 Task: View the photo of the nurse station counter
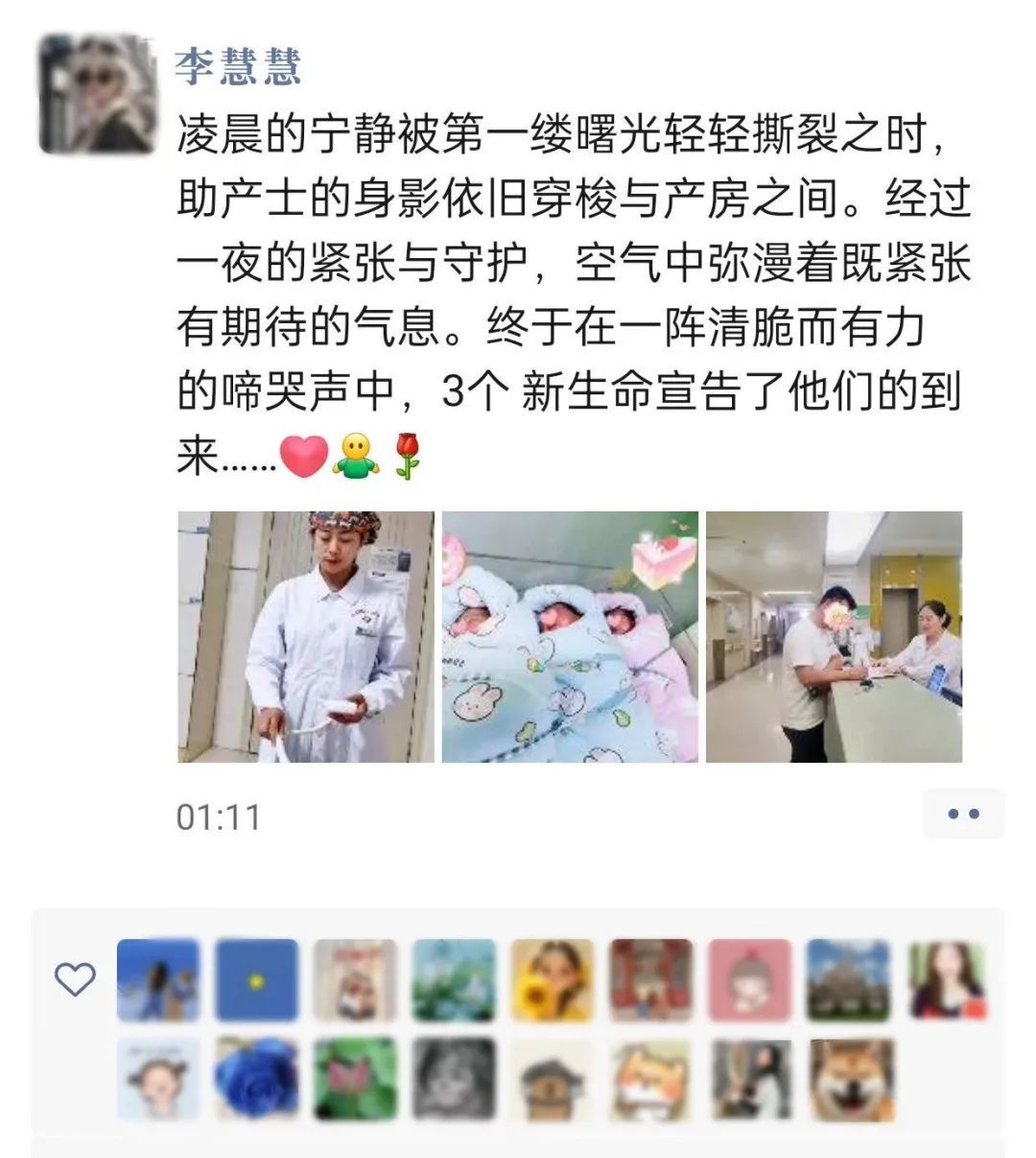pyautogui.click(x=834, y=637)
